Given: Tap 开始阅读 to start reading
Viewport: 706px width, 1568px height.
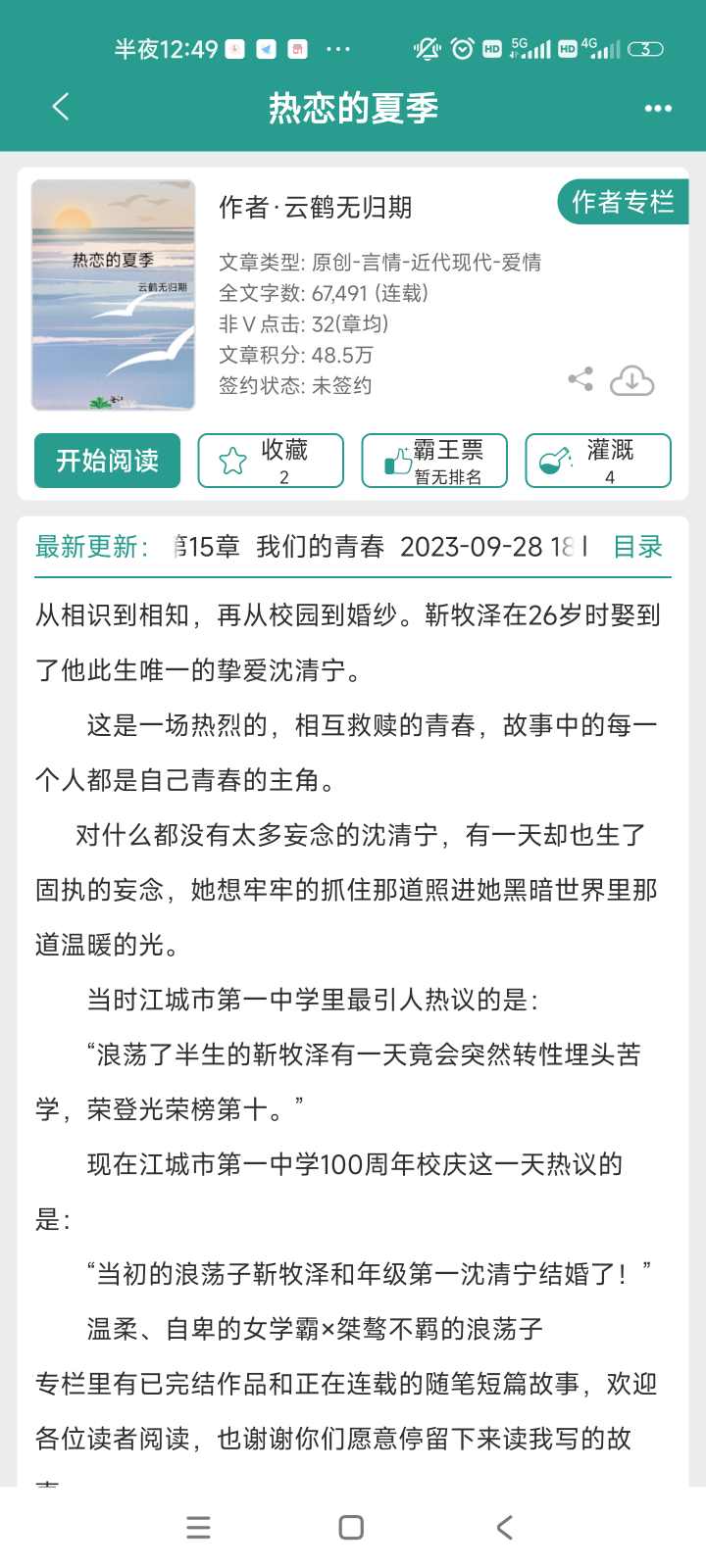Looking at the screenshot, I should [x=107, y=461].
